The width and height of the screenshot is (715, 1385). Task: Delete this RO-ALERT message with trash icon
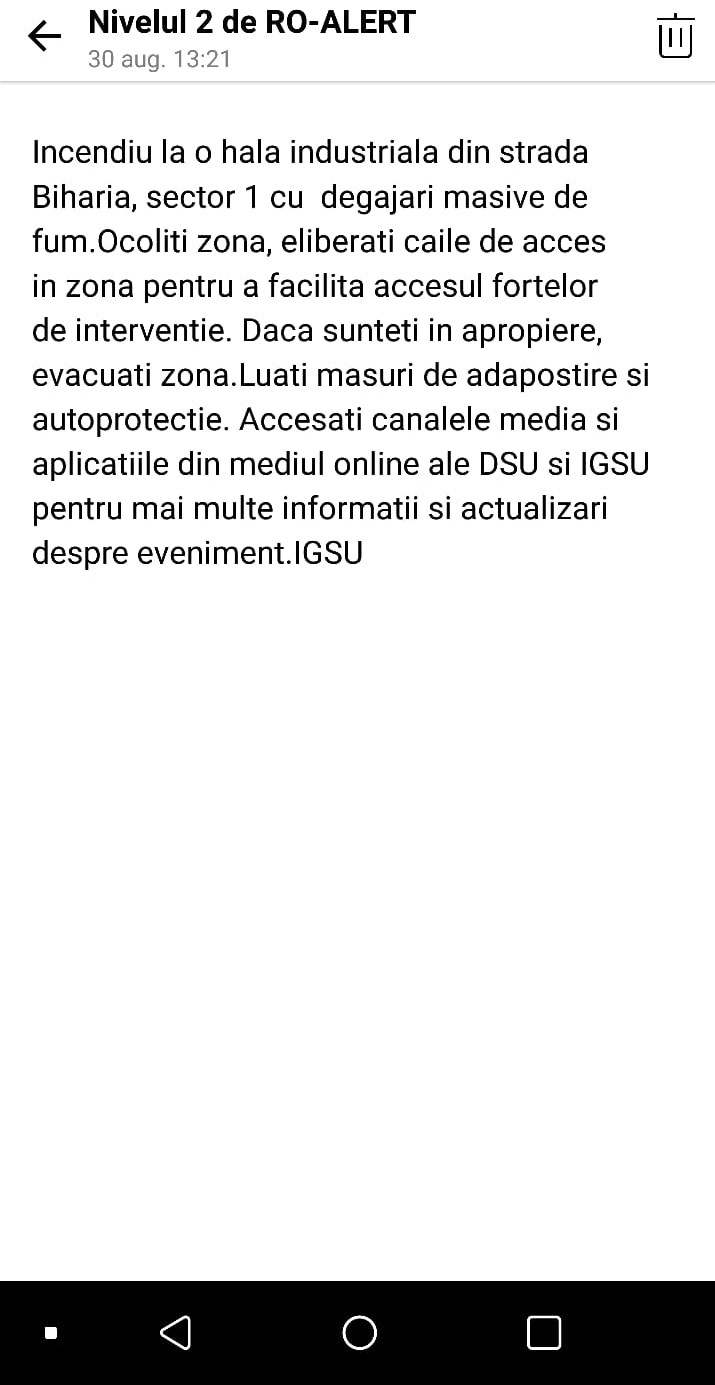(675, 36)
